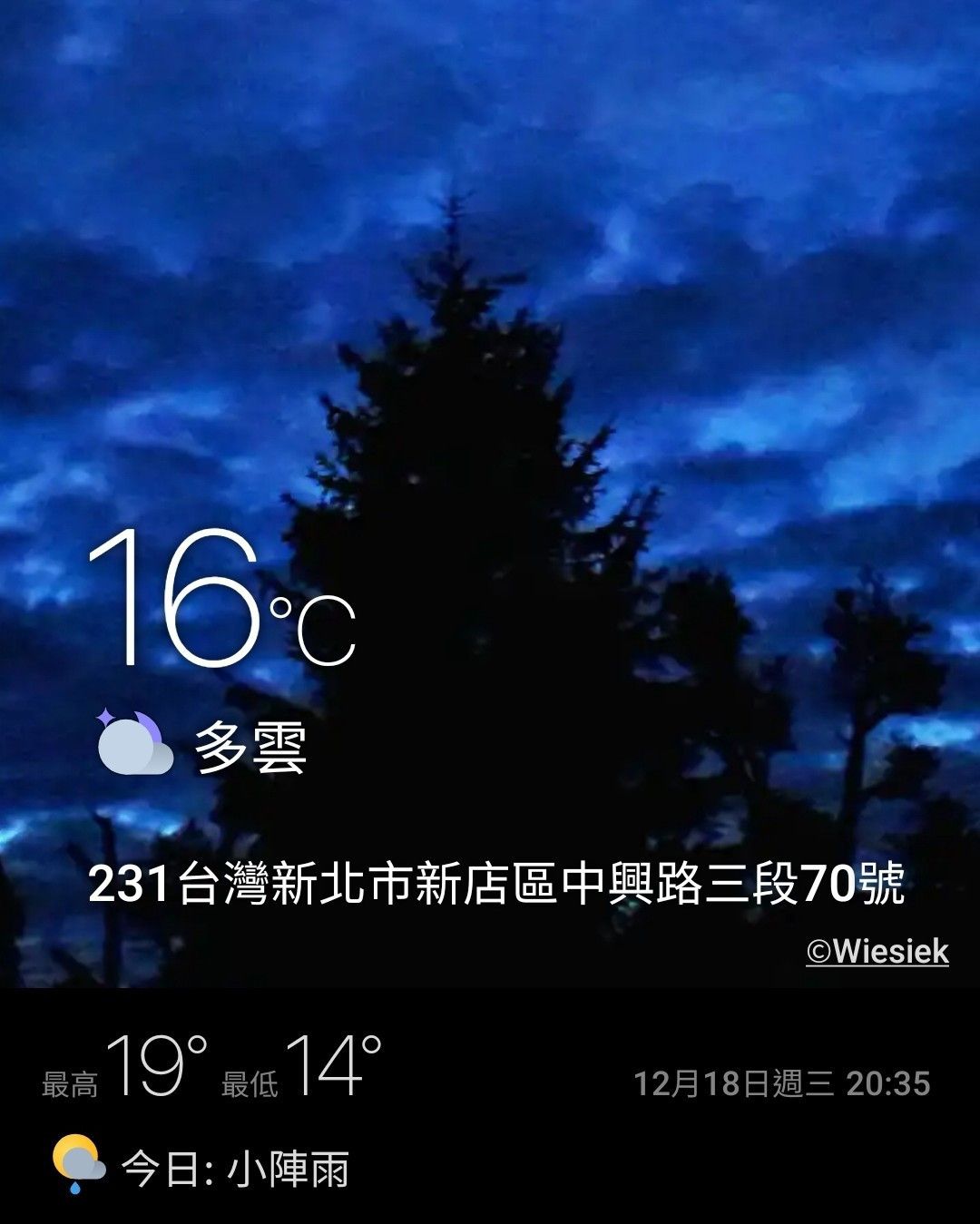Image resolution: width=980 pixels, height=1224 pixels.
Task: Open the ©Wiesiek photo credit link
Action: pos(877,952)
